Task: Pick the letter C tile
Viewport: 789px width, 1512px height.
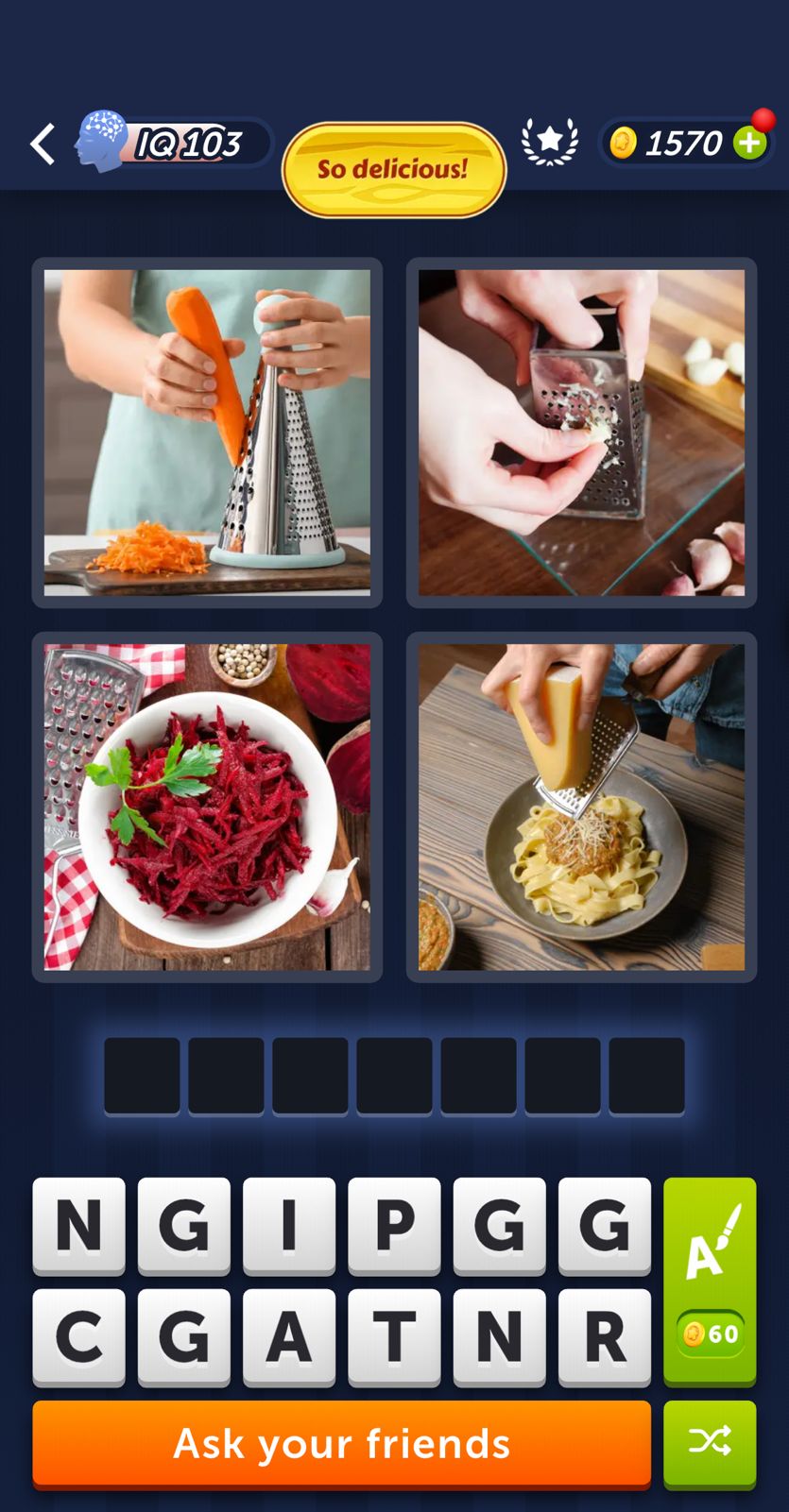Action: (x=78, y=1336)
